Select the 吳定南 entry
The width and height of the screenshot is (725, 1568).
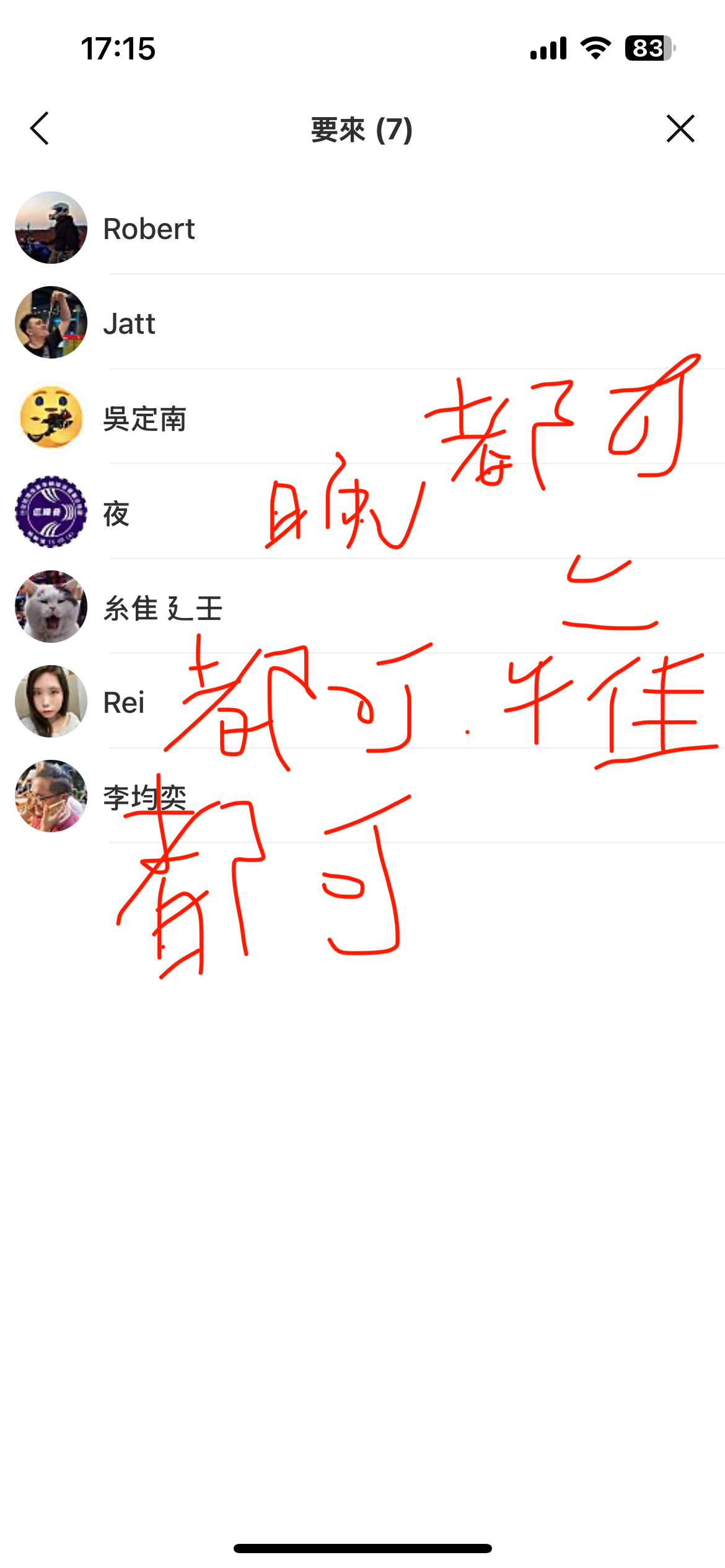point(144,419)
